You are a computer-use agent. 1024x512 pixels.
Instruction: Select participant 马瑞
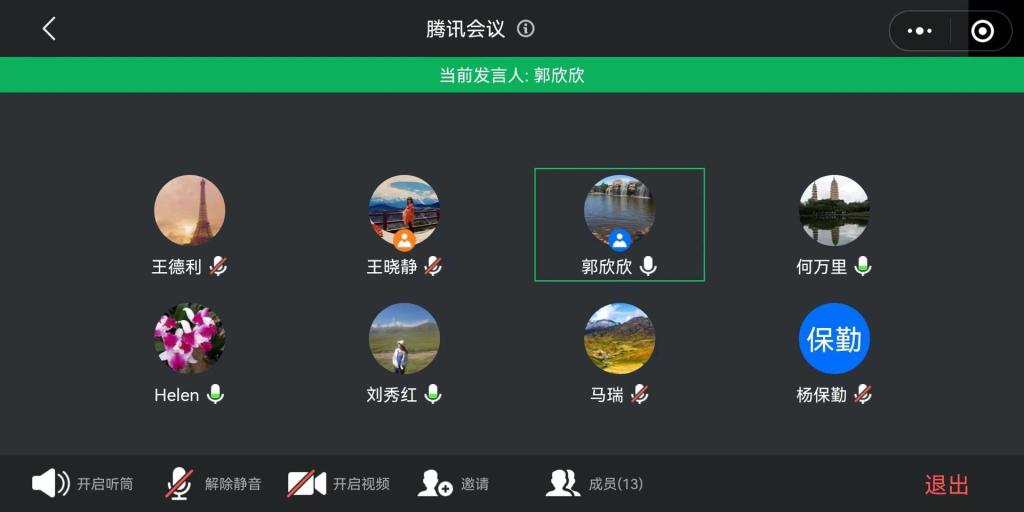[619, 339]
